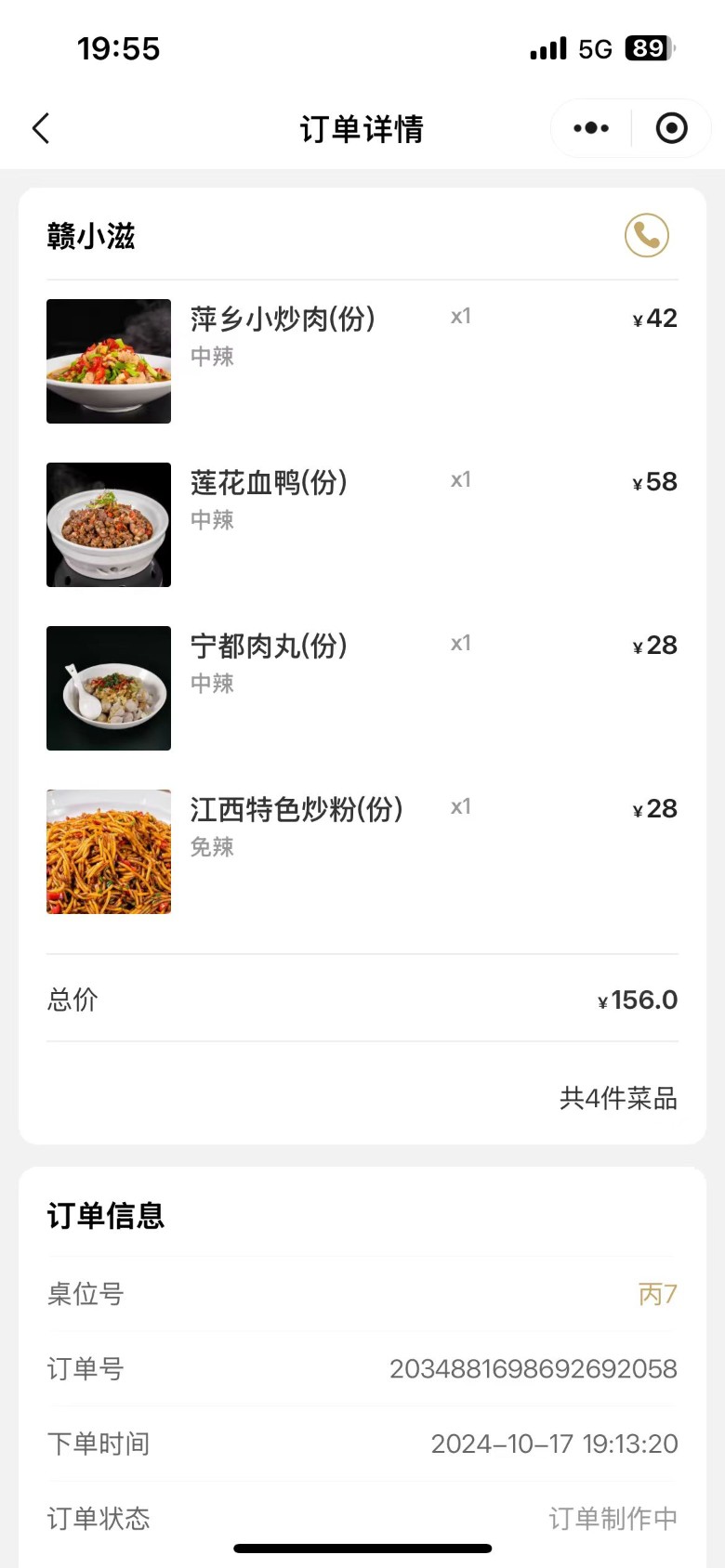The image size is (725, 1568).
Task: Call the 赣小滋 restaurant via phone icon
Action: pos(647,236)
